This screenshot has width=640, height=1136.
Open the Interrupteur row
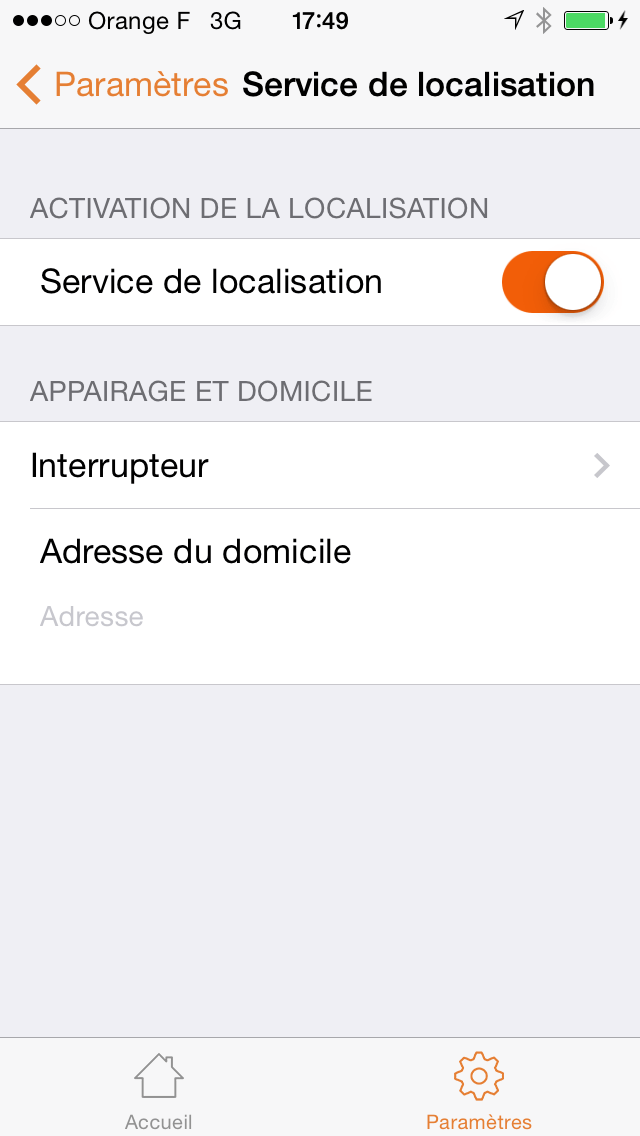pyautogui.click(x=320, y=466)
